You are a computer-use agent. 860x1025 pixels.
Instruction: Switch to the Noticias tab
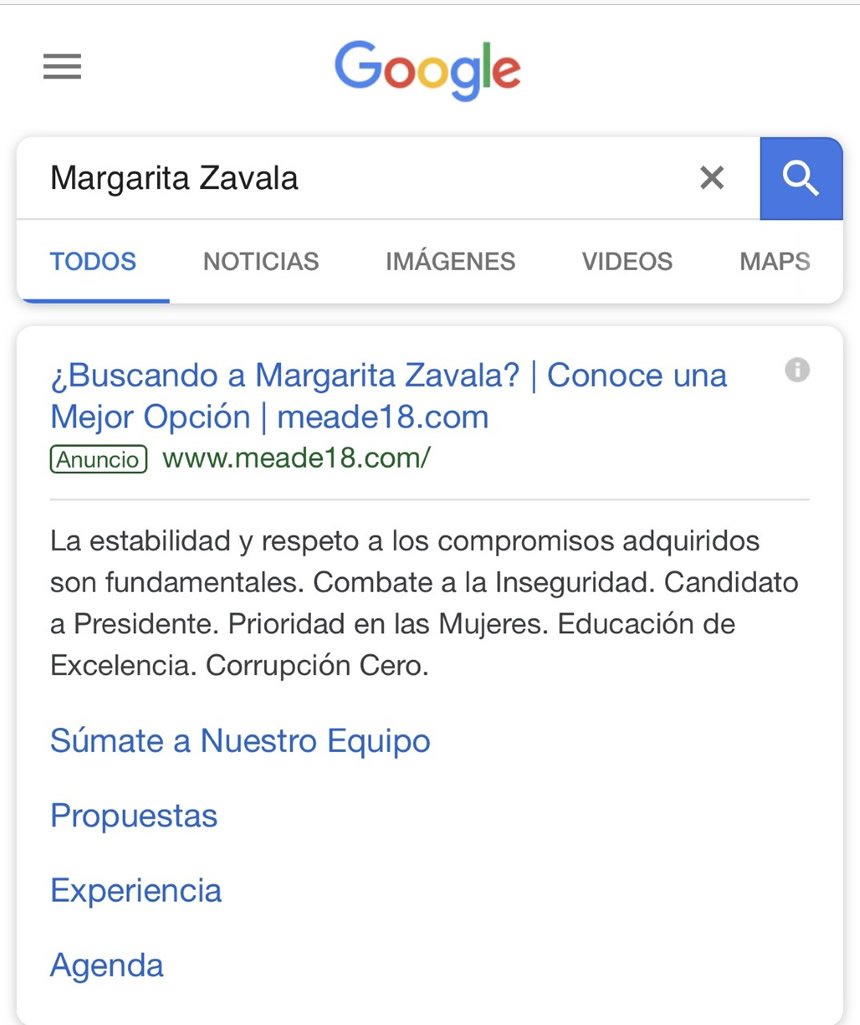pos(261,262)
